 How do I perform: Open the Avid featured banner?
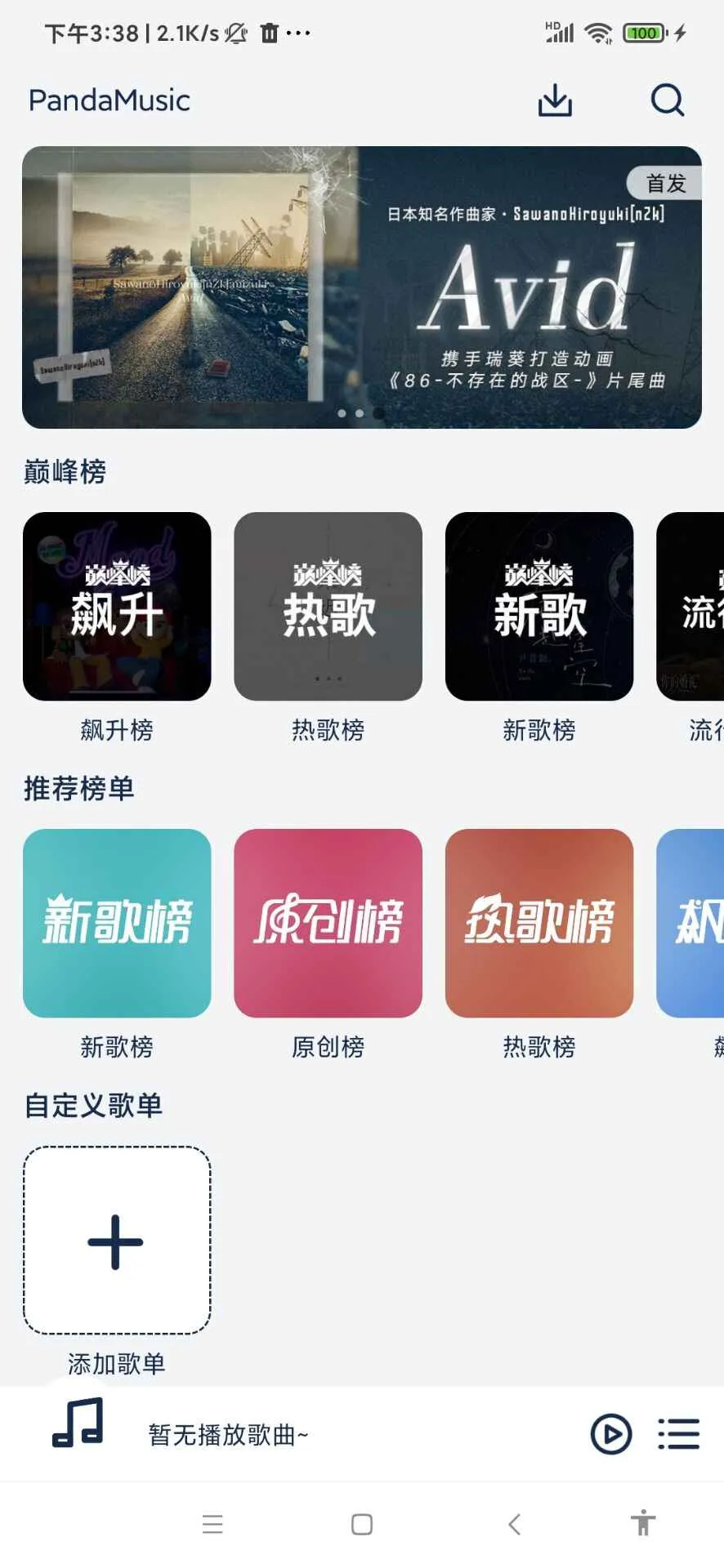point(361,287)
